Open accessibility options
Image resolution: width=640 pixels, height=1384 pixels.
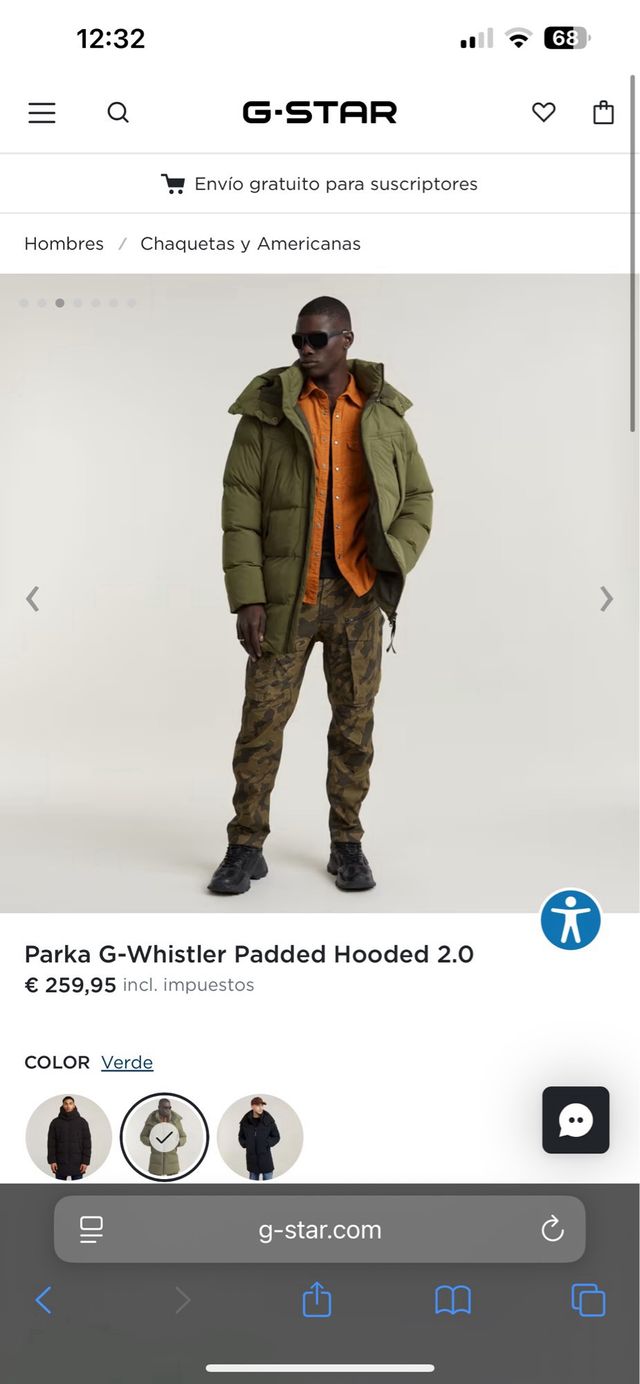coord(571,920)
